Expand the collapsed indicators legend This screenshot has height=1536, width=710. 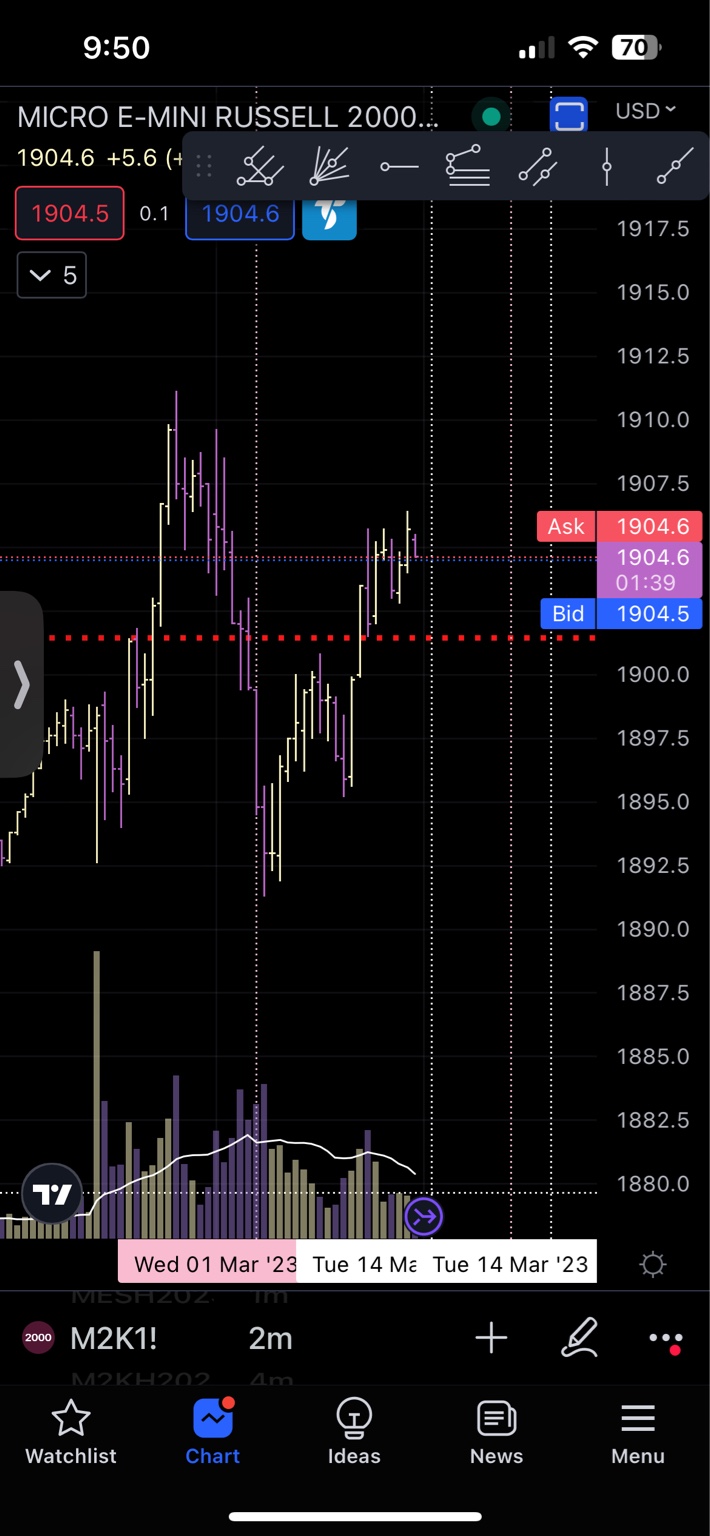tap(52, 275)
